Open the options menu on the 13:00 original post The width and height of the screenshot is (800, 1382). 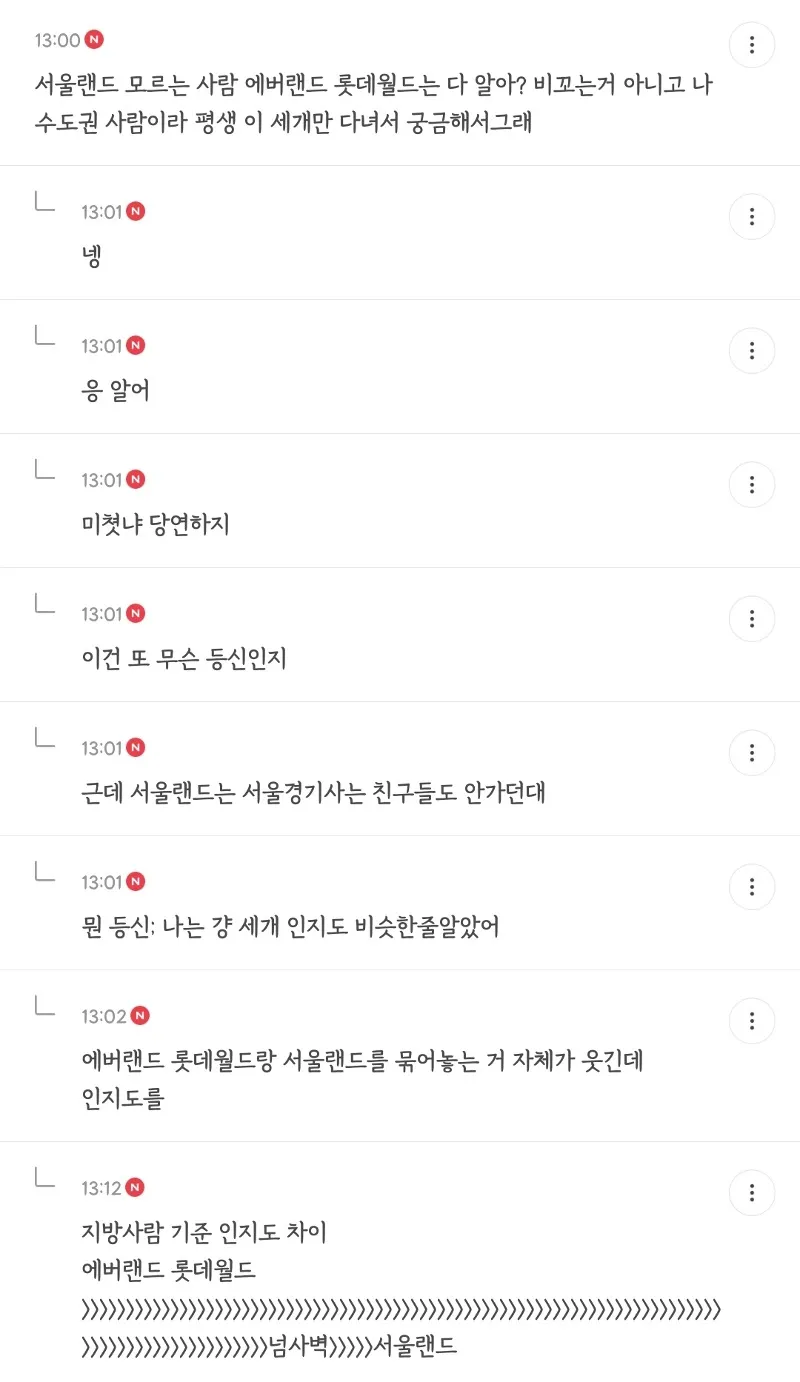click(752, 45)
